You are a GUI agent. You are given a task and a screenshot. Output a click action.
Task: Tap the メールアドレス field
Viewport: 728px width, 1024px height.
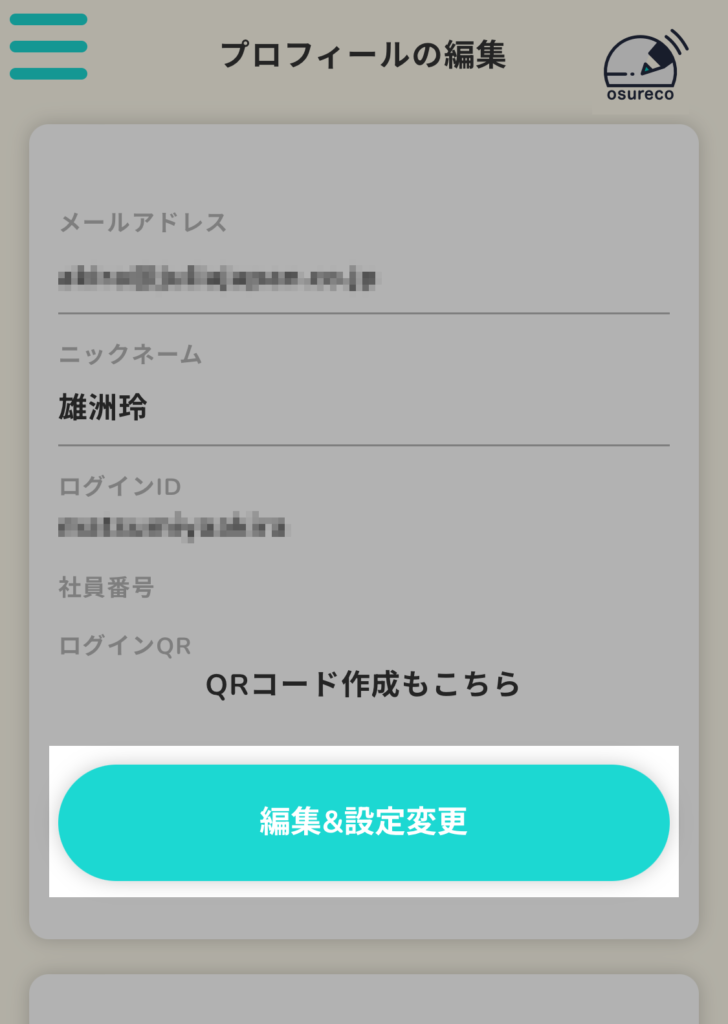coord(363,278)
